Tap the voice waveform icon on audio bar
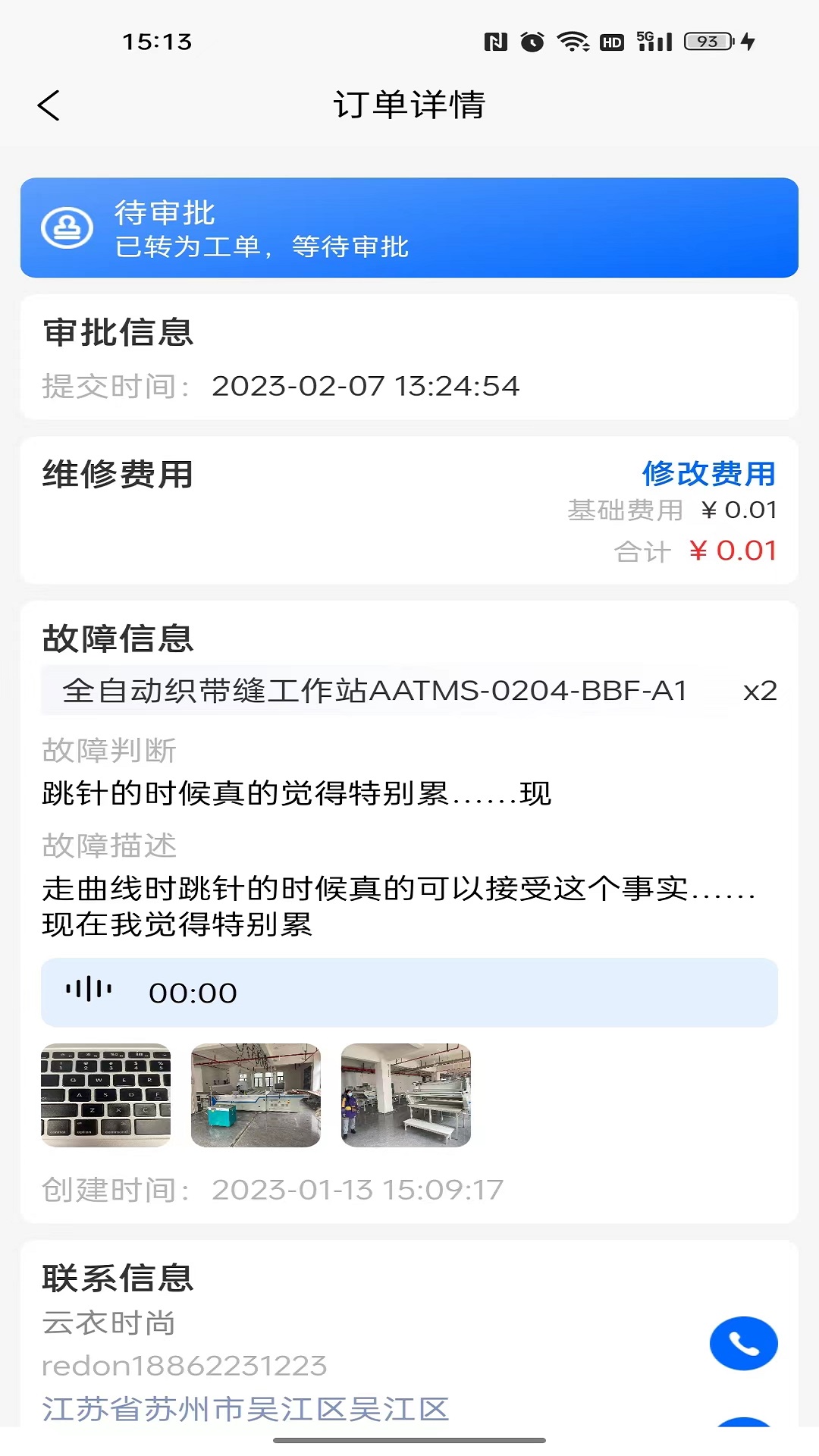This screenshot has width=819, height=1456. coord(89,990)
